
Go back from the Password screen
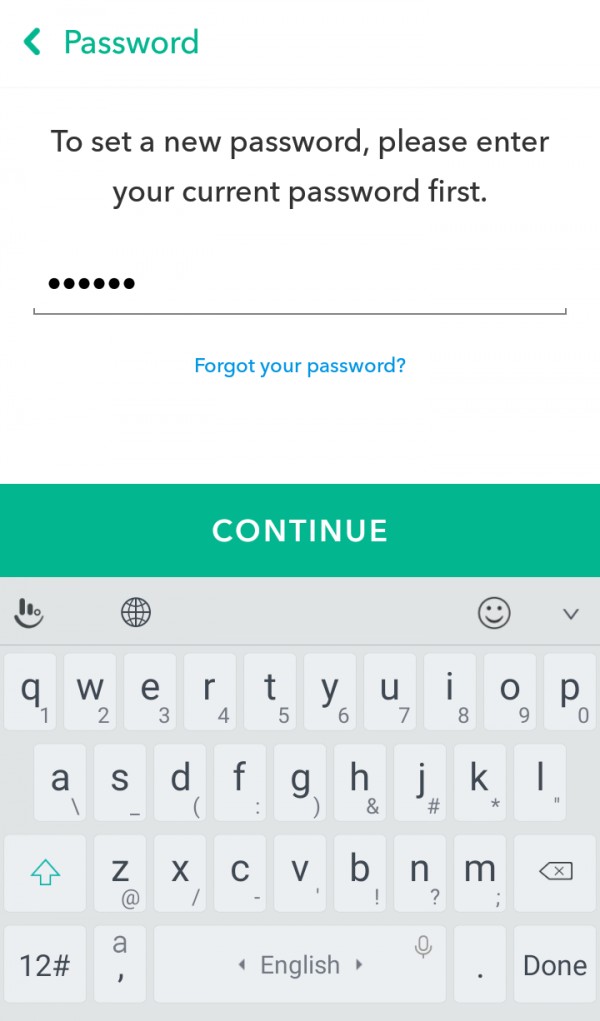tap(32, 42)
